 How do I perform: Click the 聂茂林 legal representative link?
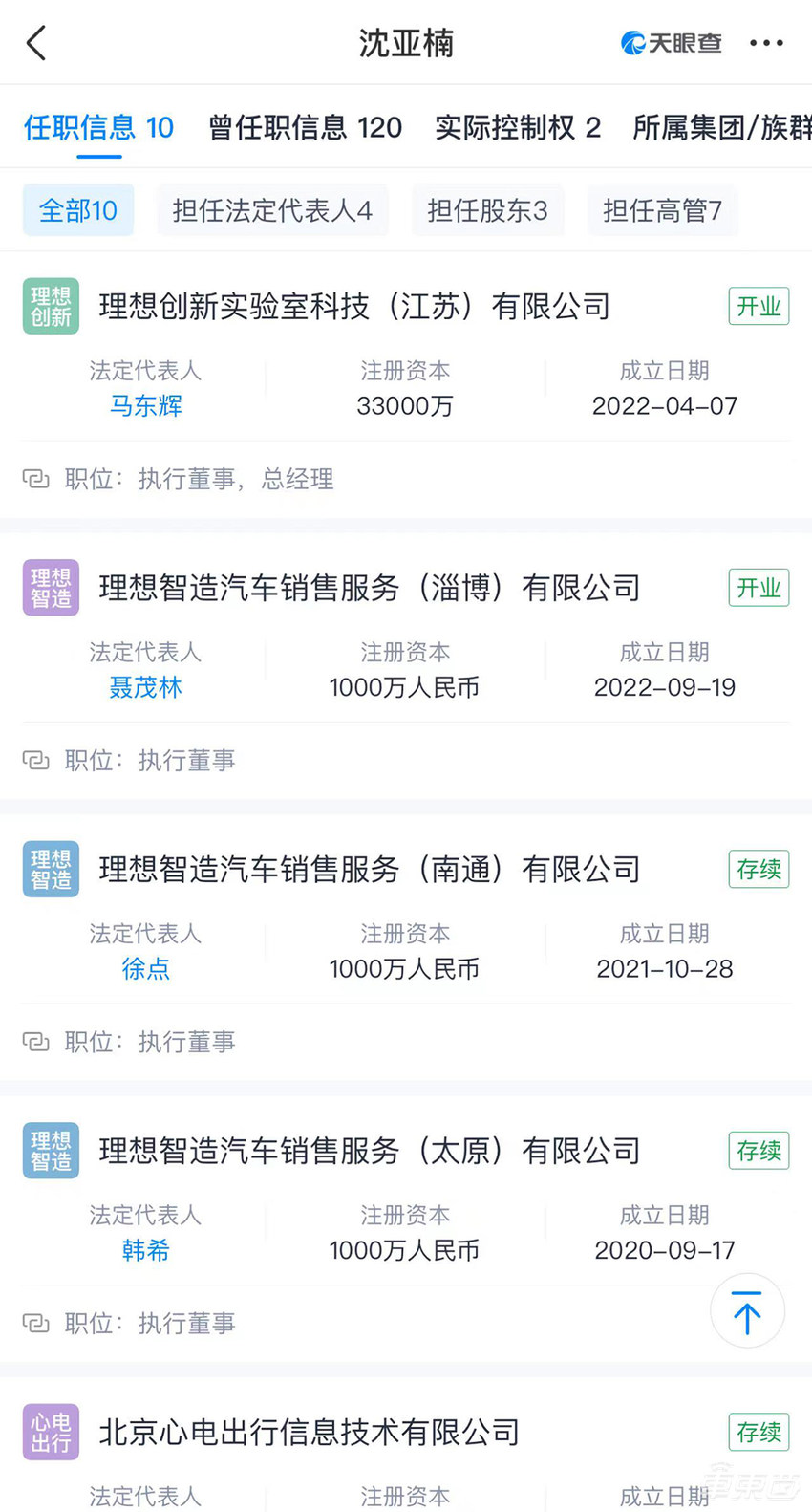(x=145, y=687)
